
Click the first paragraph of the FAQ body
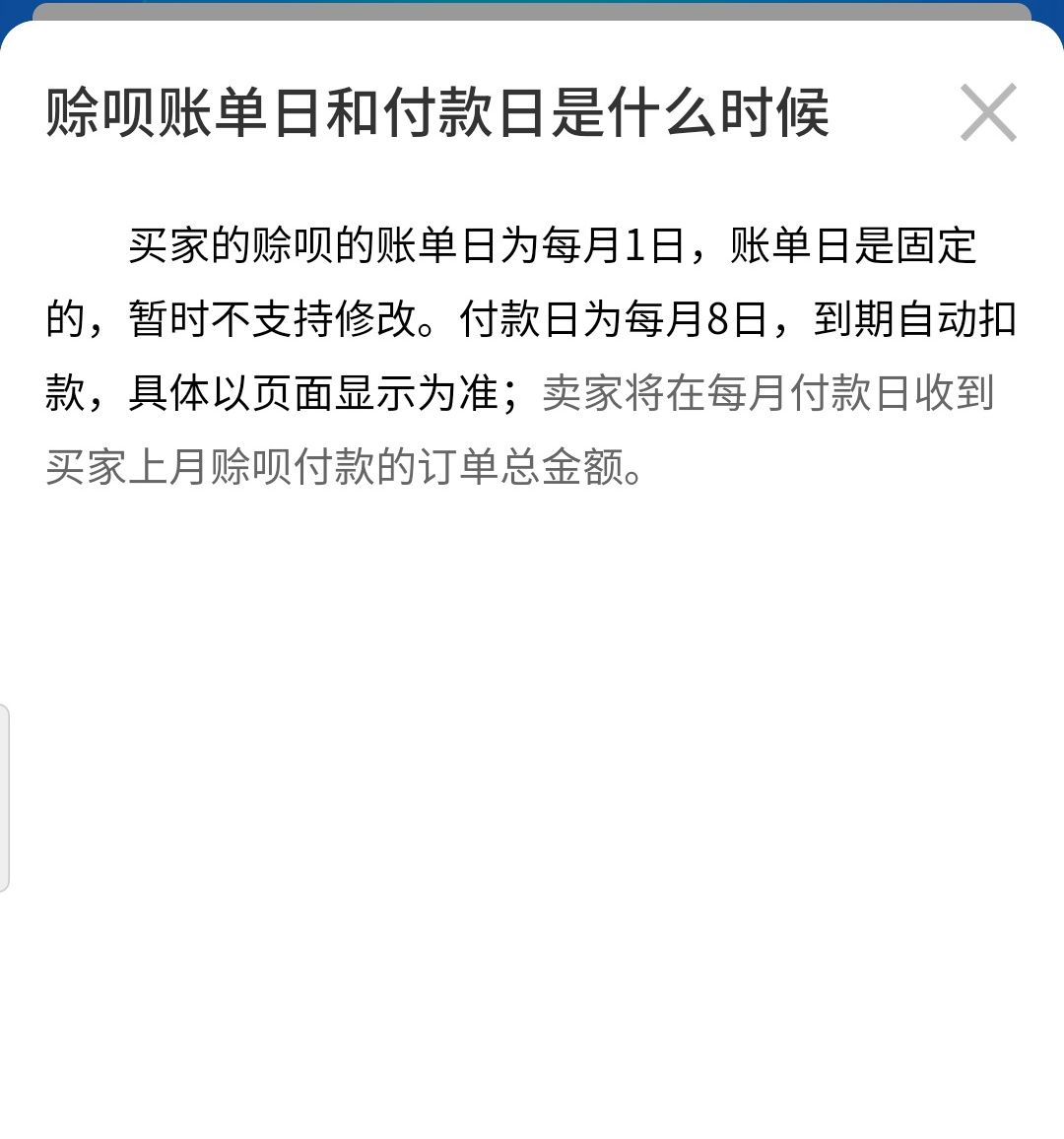point(532,355)
